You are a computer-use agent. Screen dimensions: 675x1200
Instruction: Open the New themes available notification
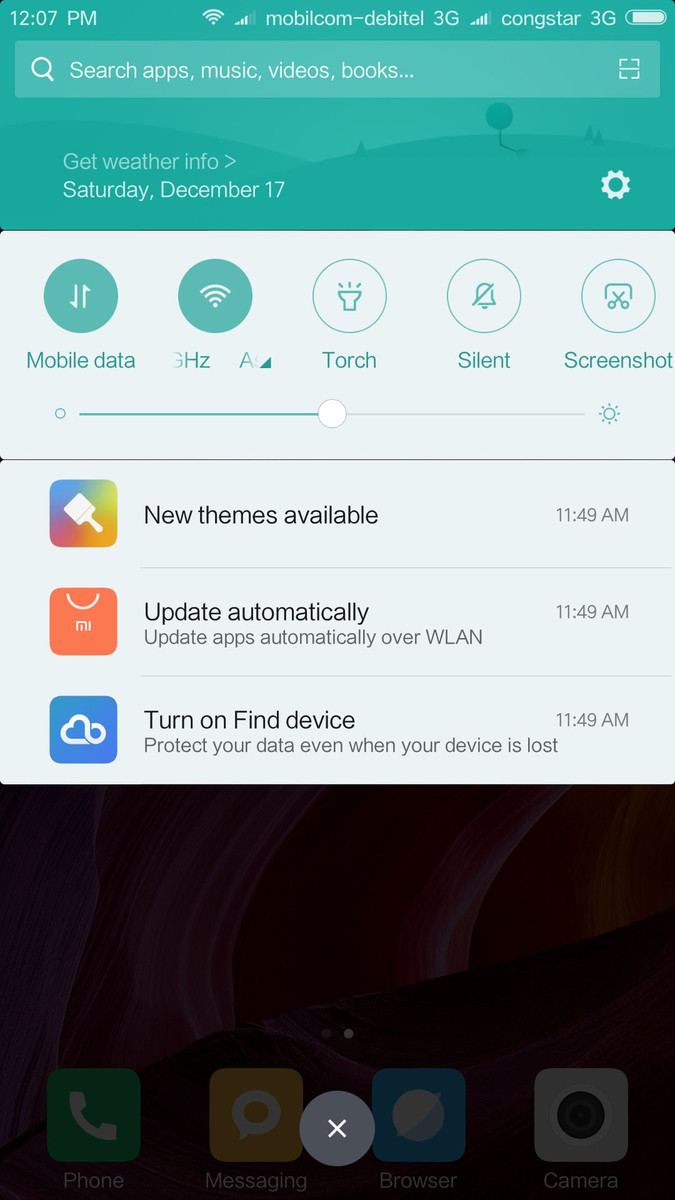pos(337,514)
